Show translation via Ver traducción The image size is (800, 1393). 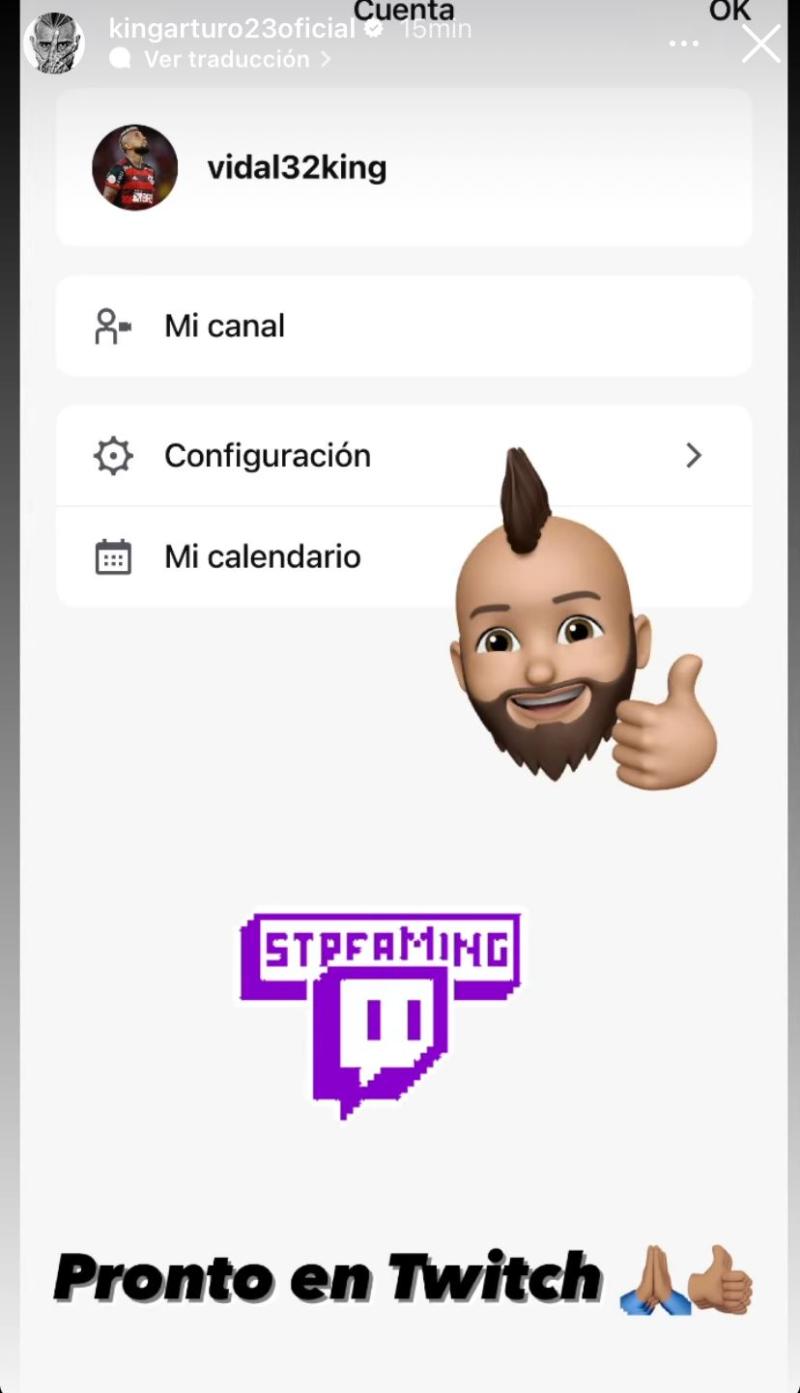[226, 60]
